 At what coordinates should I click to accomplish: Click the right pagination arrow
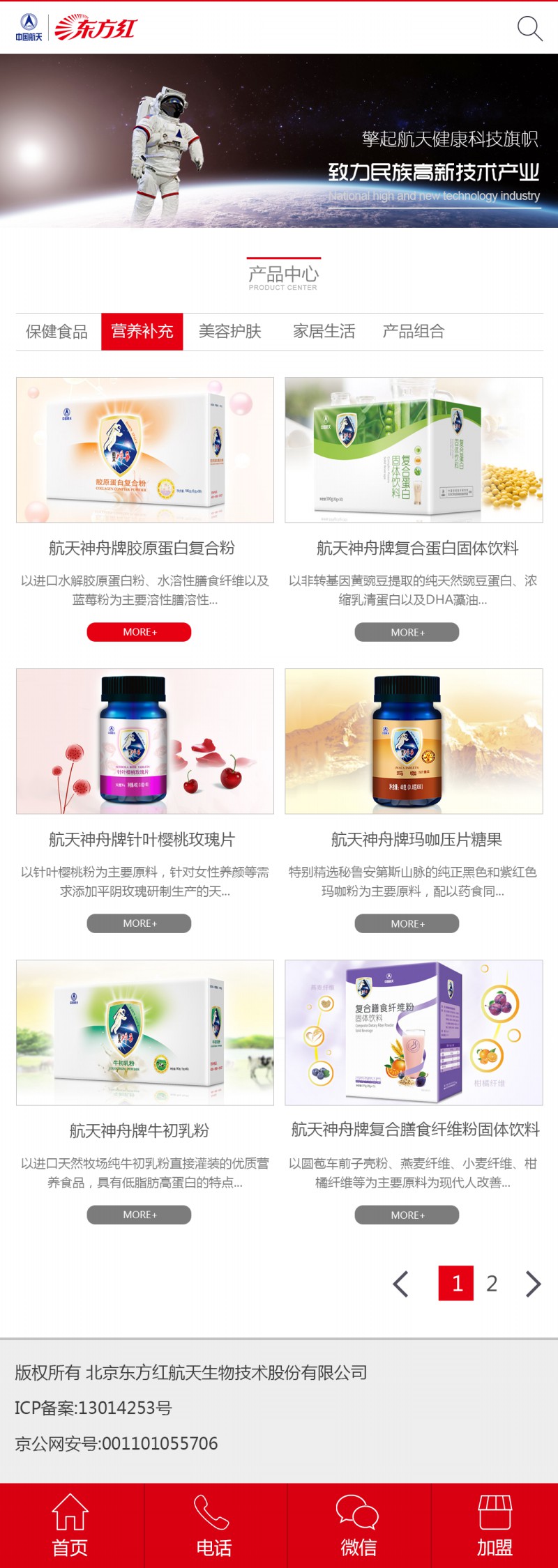533,1283
